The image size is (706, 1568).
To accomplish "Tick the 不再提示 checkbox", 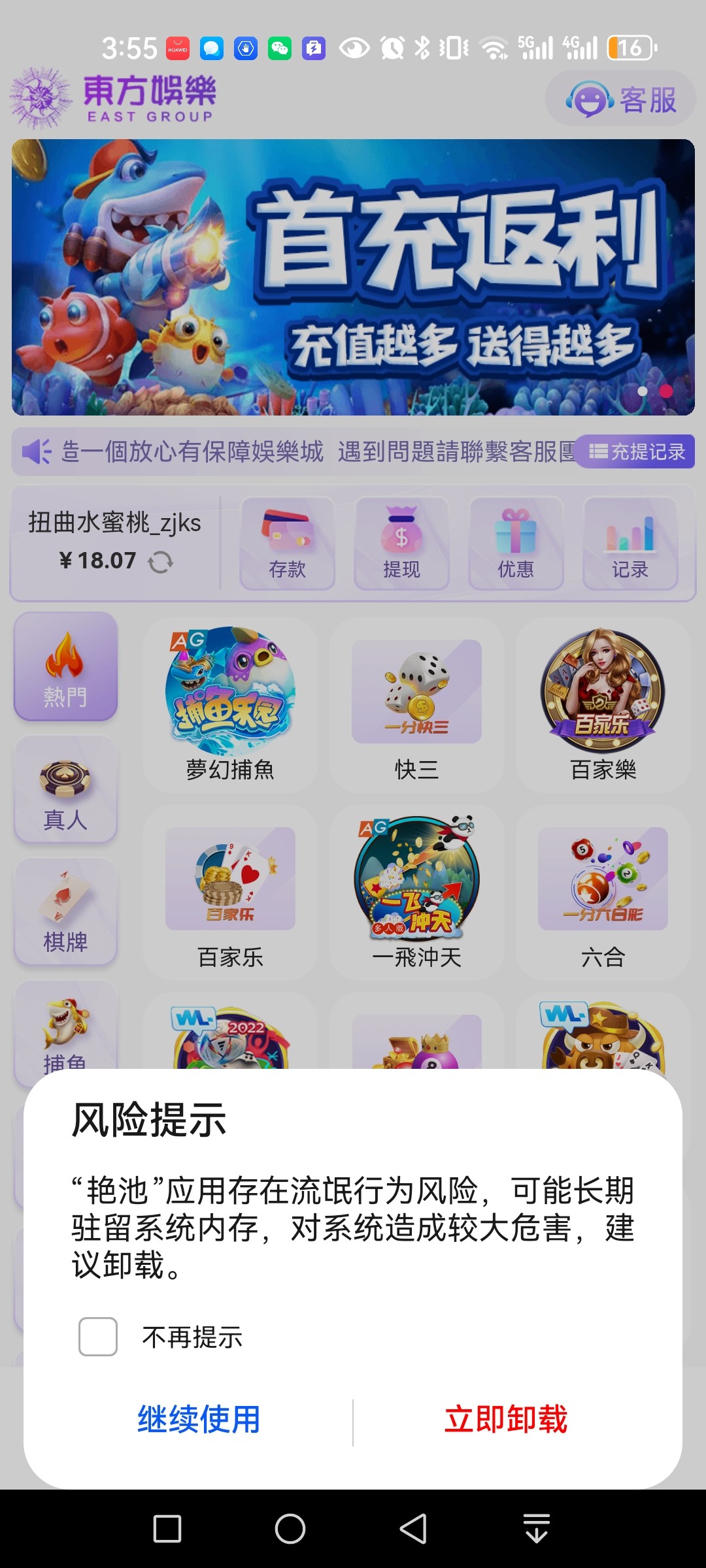I will coord(98,1337).
